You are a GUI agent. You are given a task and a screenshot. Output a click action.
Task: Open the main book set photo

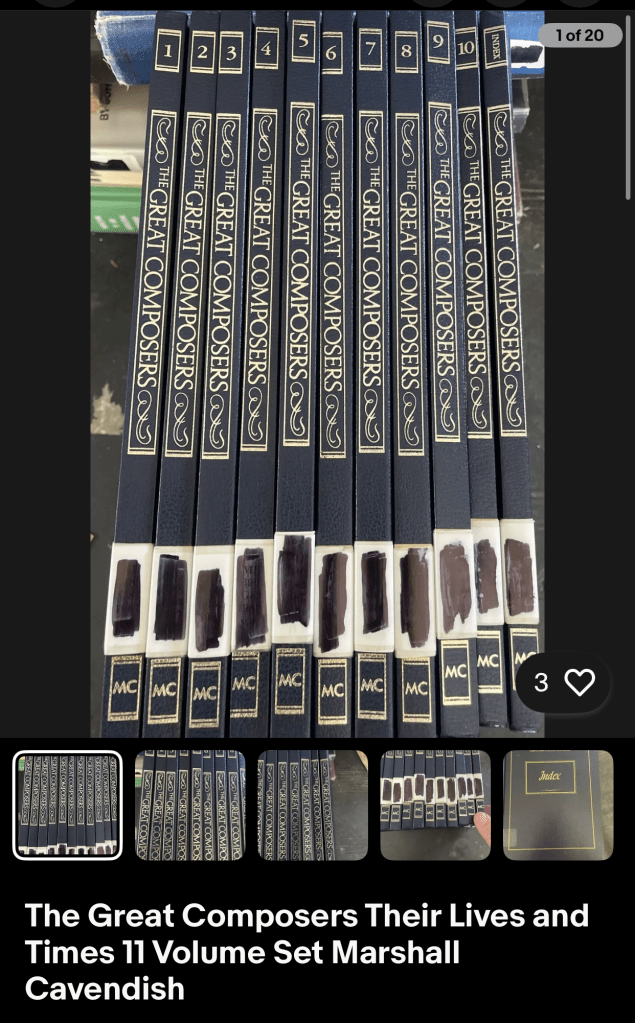[317, 370]
